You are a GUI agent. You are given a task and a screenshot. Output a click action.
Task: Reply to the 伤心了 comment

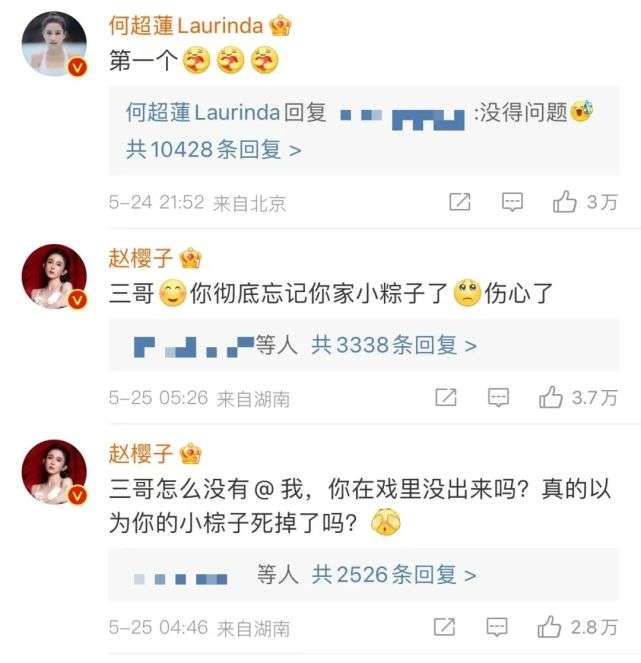pos(499,398)
